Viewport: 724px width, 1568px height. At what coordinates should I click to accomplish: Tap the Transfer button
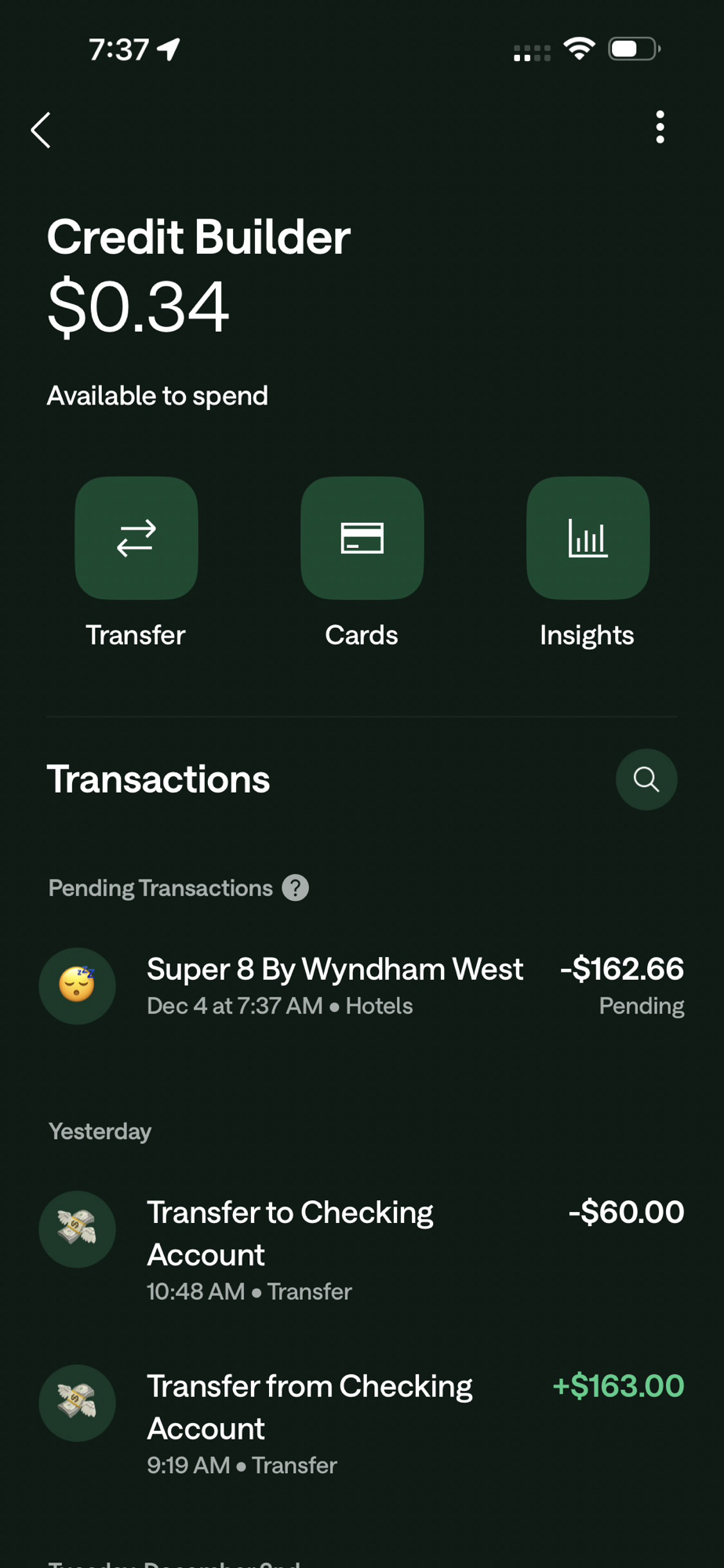(136, 539)
